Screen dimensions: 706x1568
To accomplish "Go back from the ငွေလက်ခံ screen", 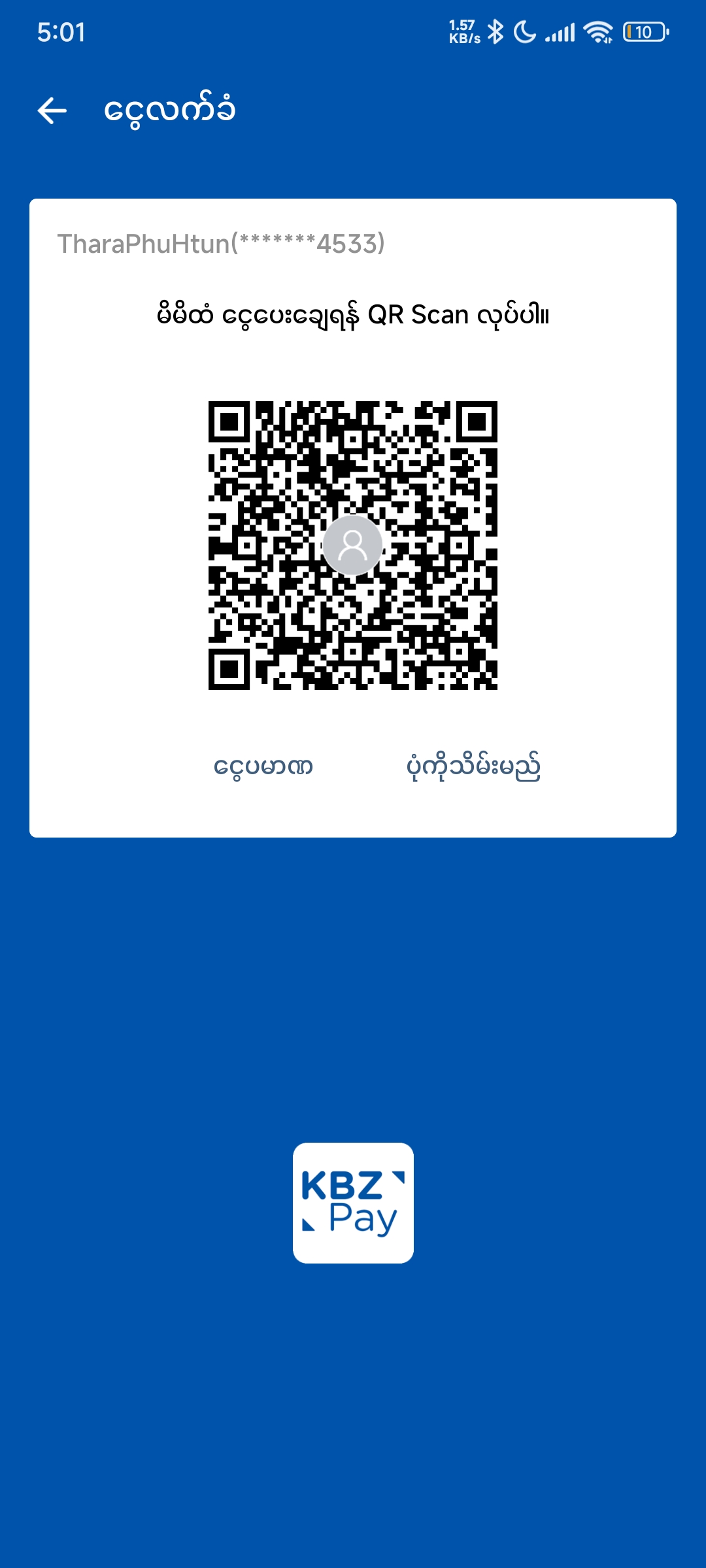I will (52, 110).
